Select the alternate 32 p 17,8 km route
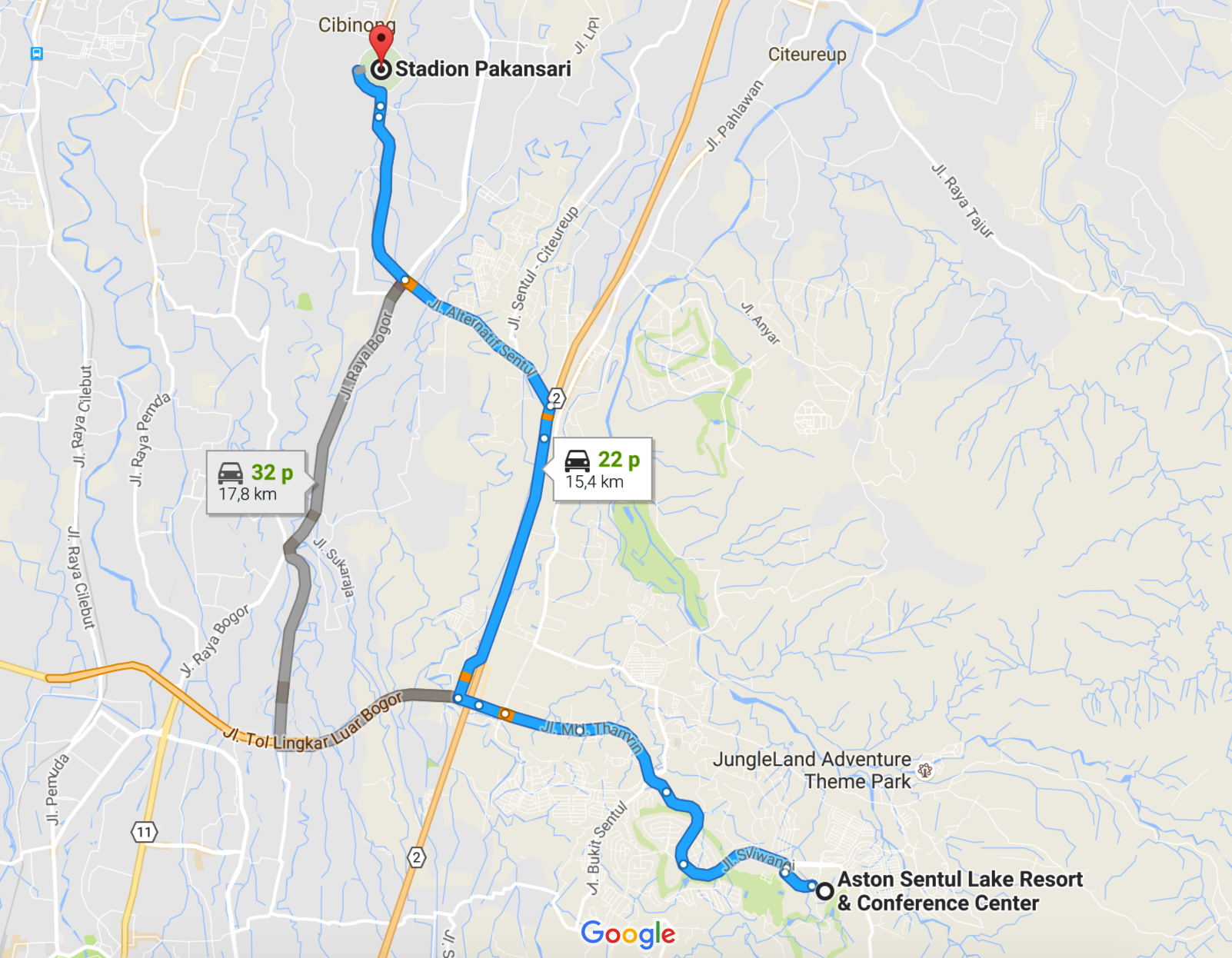This screenshot has width=1232, height=958. coord(255,482)
